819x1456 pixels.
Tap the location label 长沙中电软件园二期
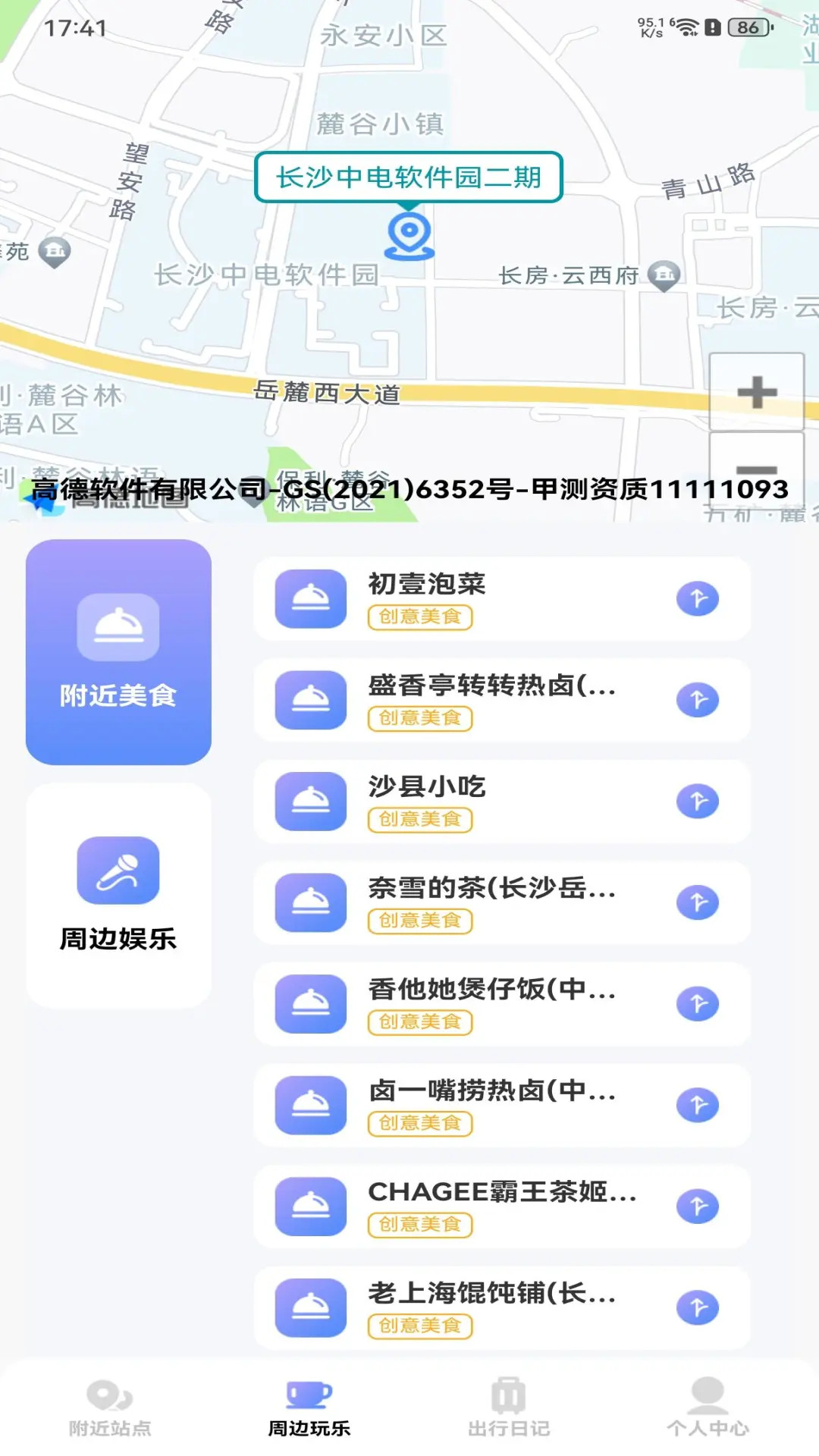click(x=409, y=177)
